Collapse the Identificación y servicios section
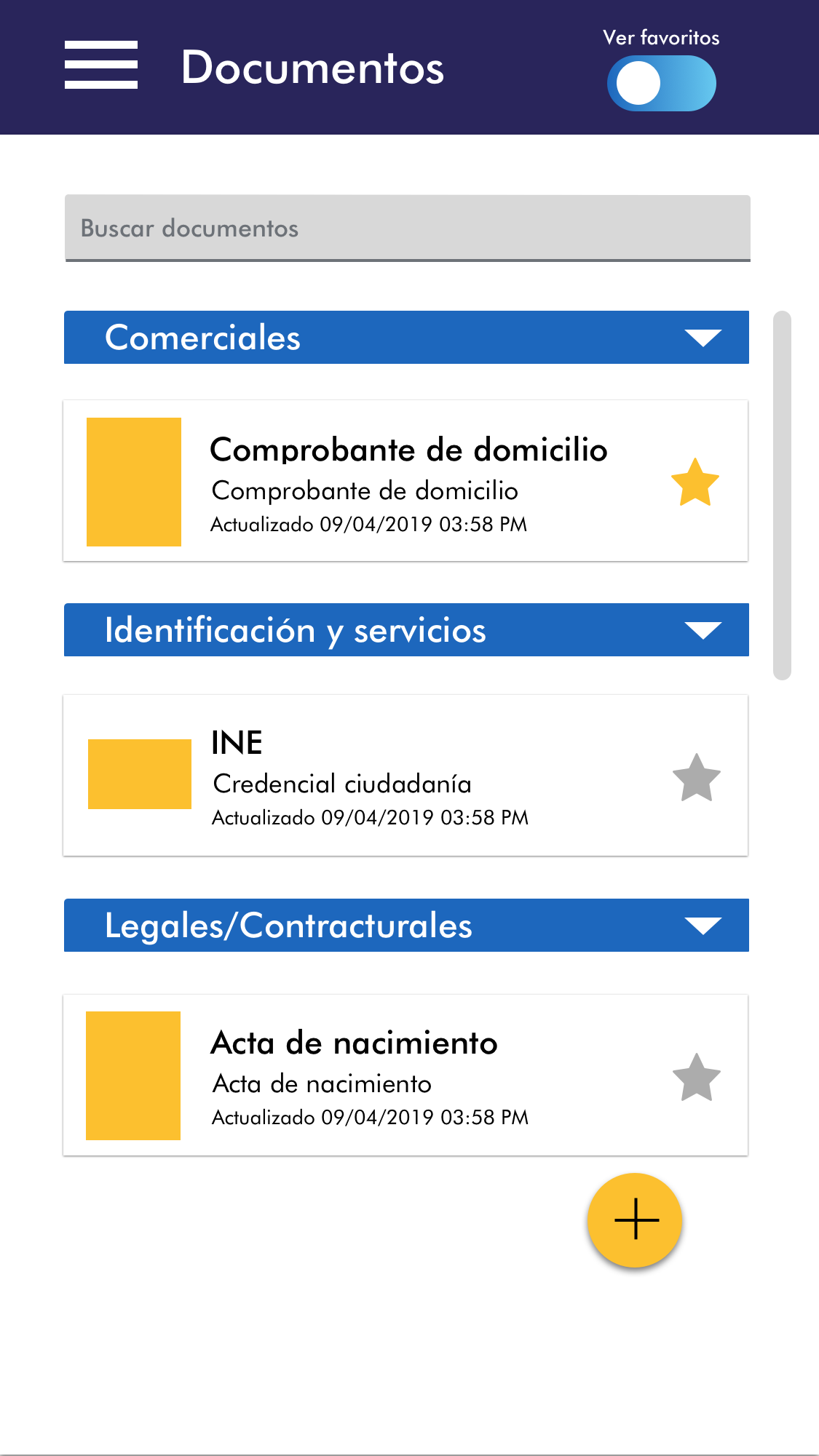 point(703,630)
